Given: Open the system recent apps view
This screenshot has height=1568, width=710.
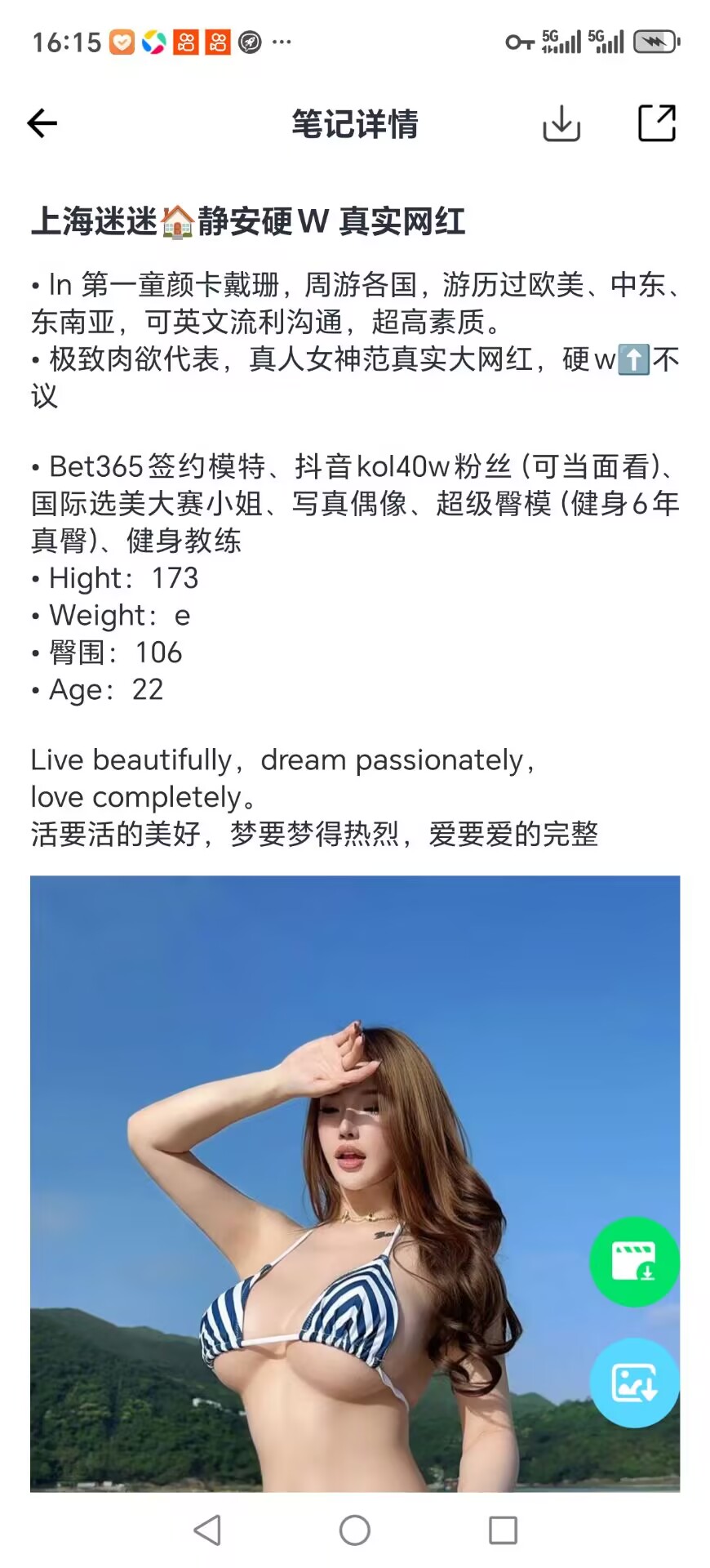Looking at the screenshot, I should (503, 1530).
